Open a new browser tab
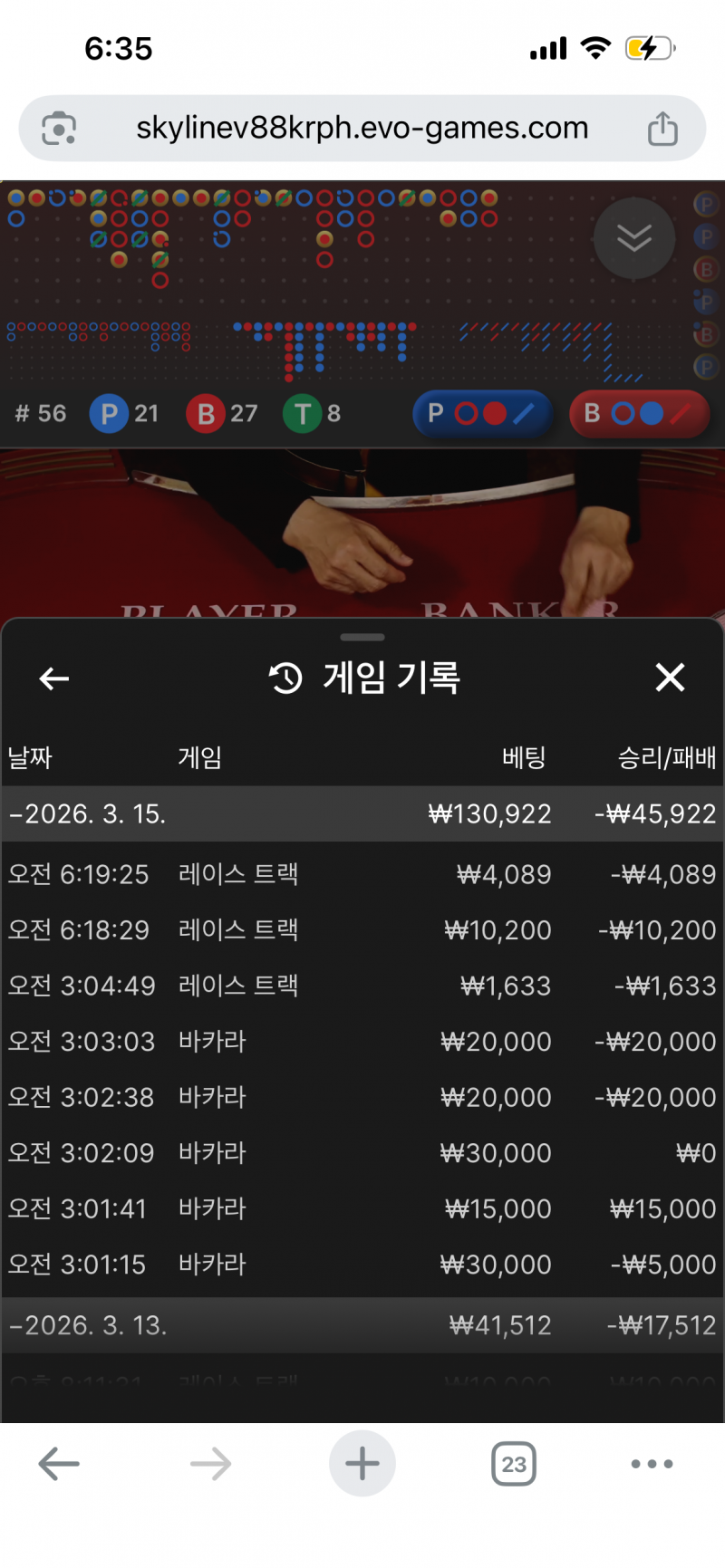The image size is (725, 1568). pos(362,1464)
